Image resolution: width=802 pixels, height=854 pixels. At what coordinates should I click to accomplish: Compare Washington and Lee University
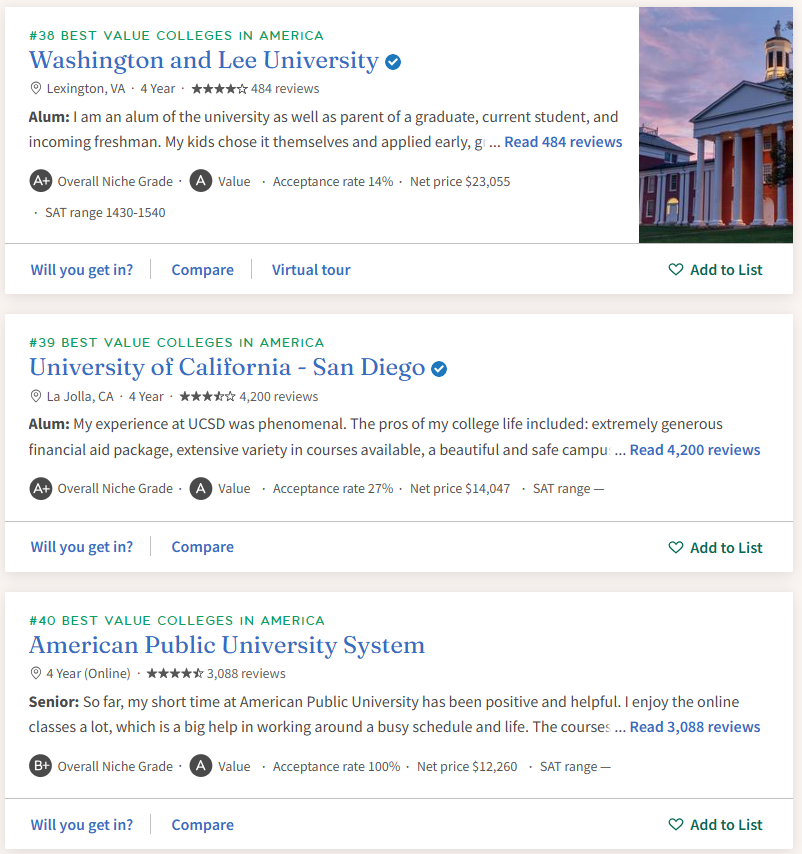pyautogui.click(x=202, y=270)
